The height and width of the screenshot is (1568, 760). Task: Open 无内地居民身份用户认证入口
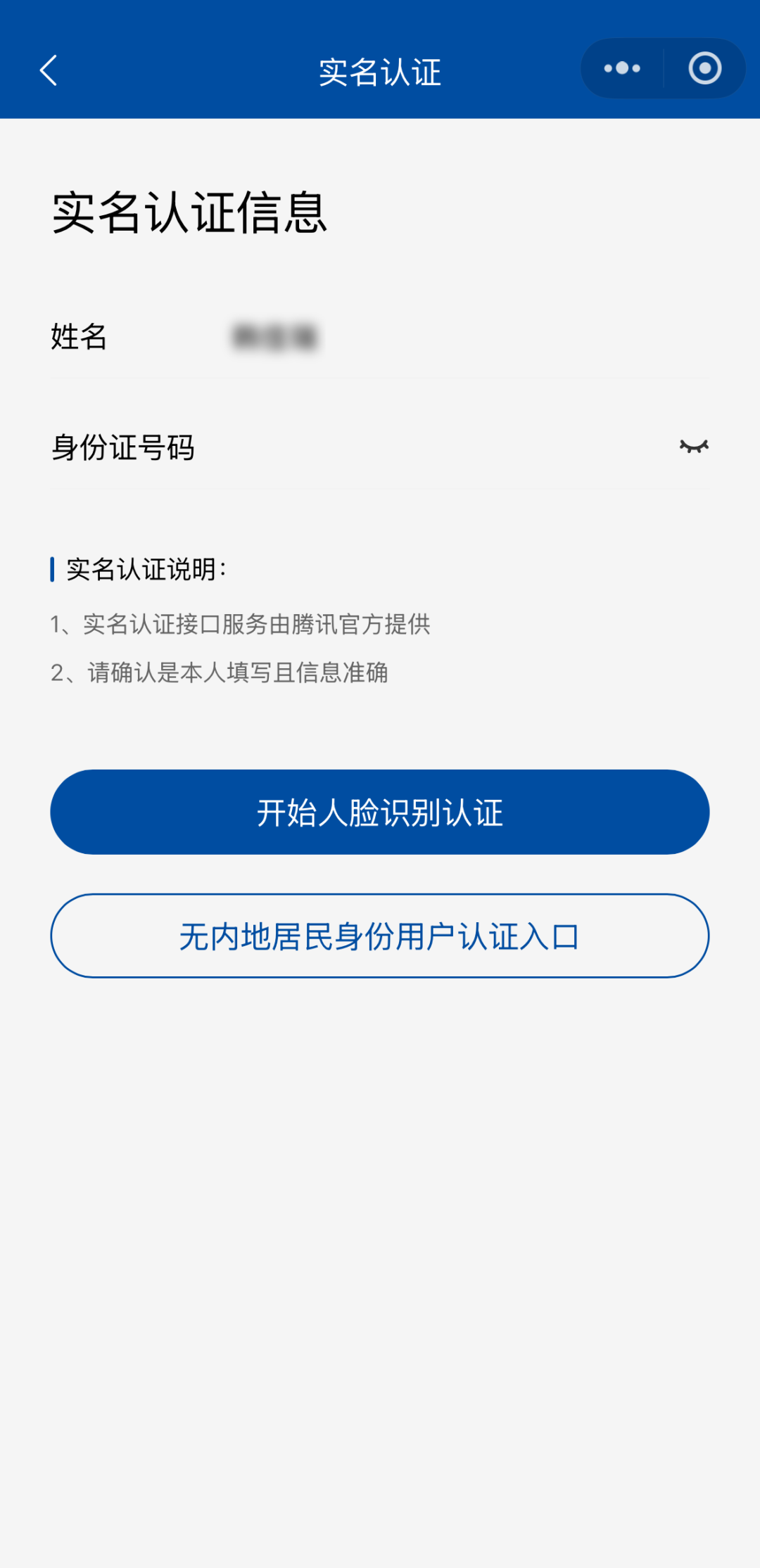[379, 936]
